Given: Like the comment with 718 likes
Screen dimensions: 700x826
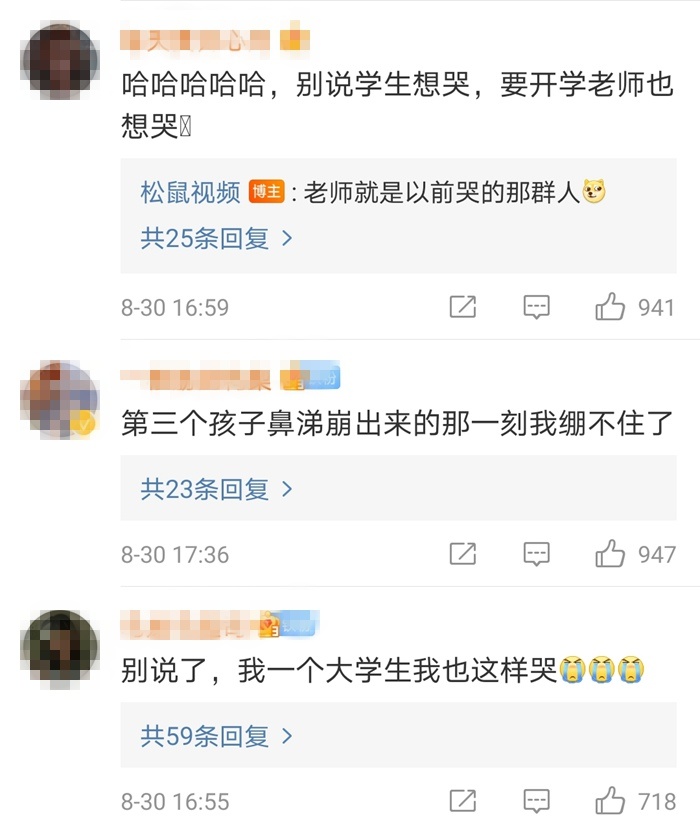Looking at the screenshot, I should click(611, 801).
